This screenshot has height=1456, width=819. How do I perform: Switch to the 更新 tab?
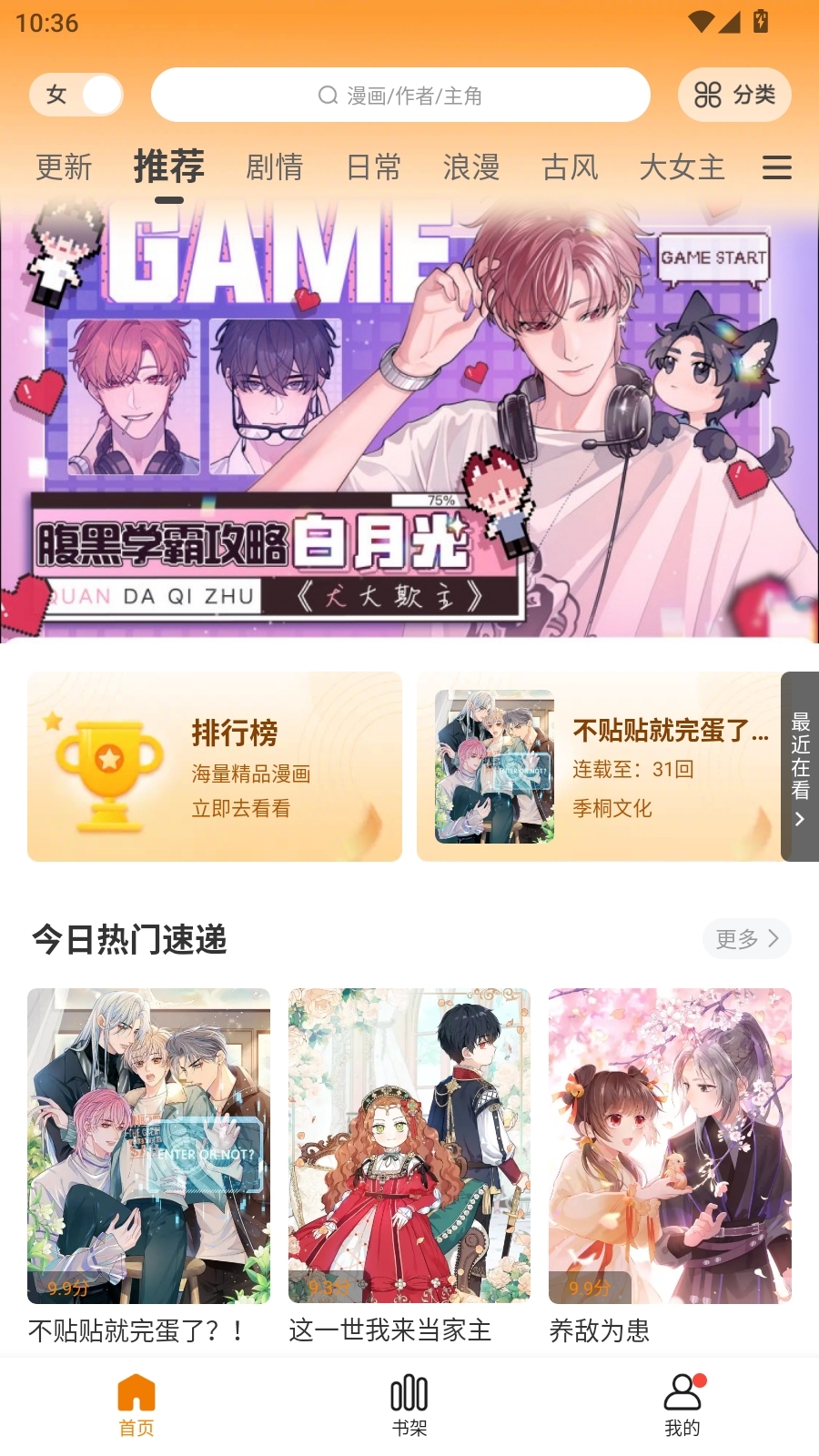click(65, 167)
